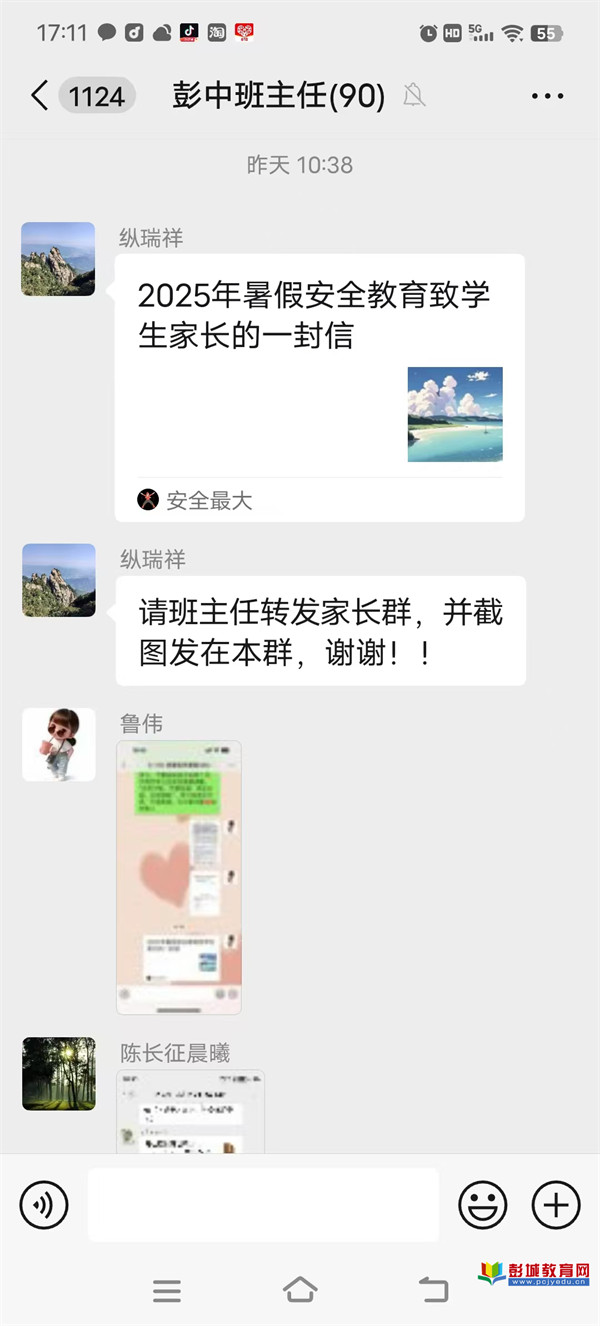The width and height of the screenshot is (600, 1326).
Task: Open the emoji sticker panel
Action: coord(482,1204)
